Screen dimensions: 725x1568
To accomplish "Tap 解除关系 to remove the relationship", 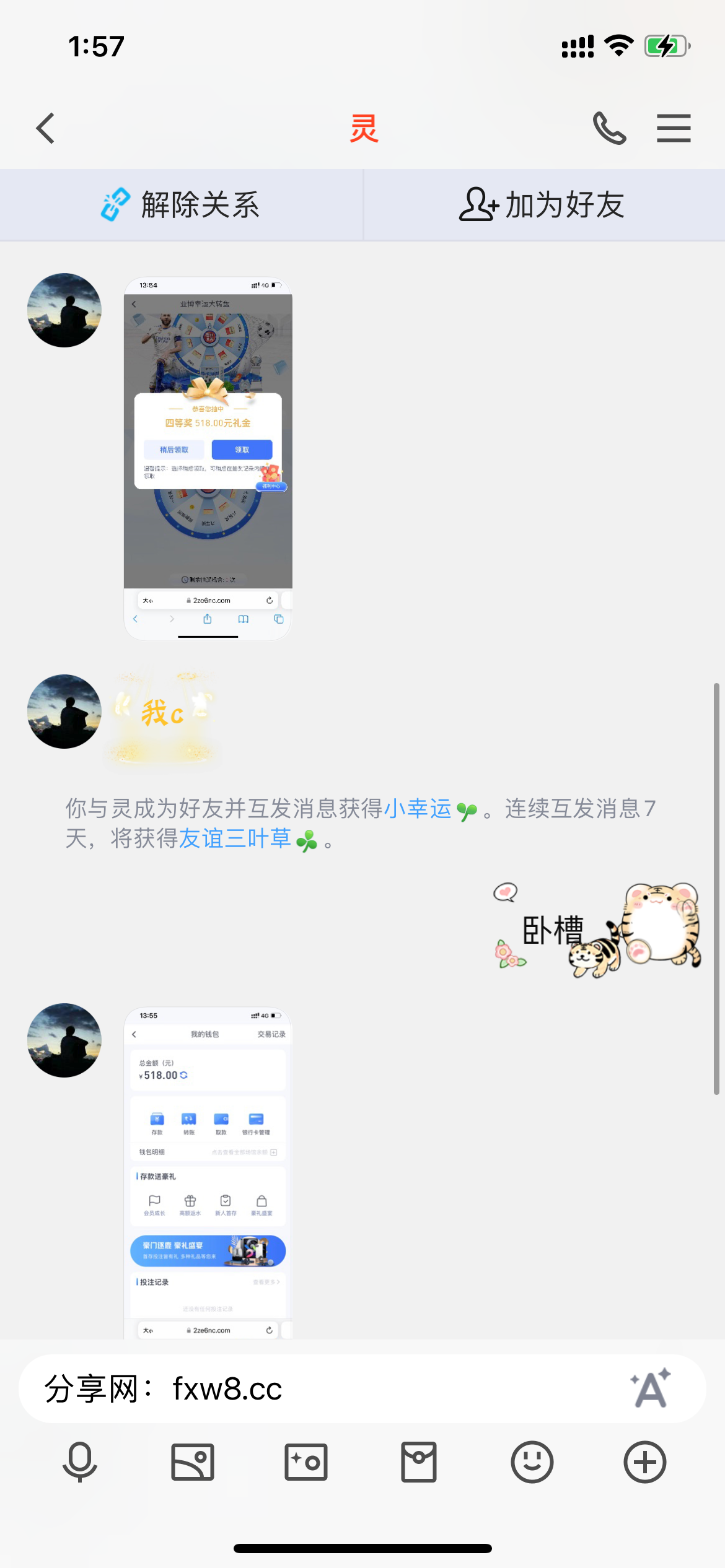I will point(181,205).
